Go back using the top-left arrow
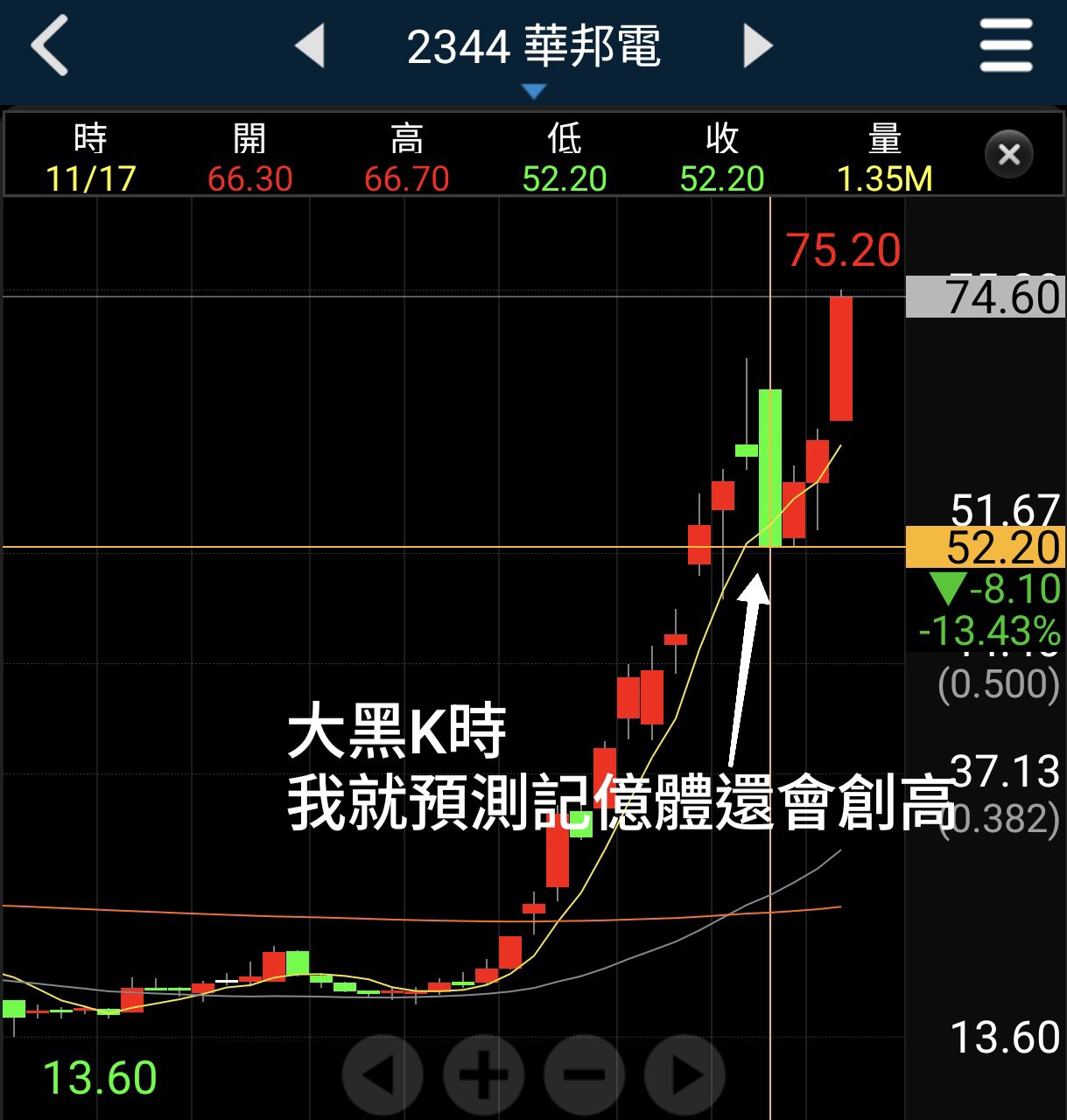This screenshot has height=1120, width=1067. click(x=50, y=46)
